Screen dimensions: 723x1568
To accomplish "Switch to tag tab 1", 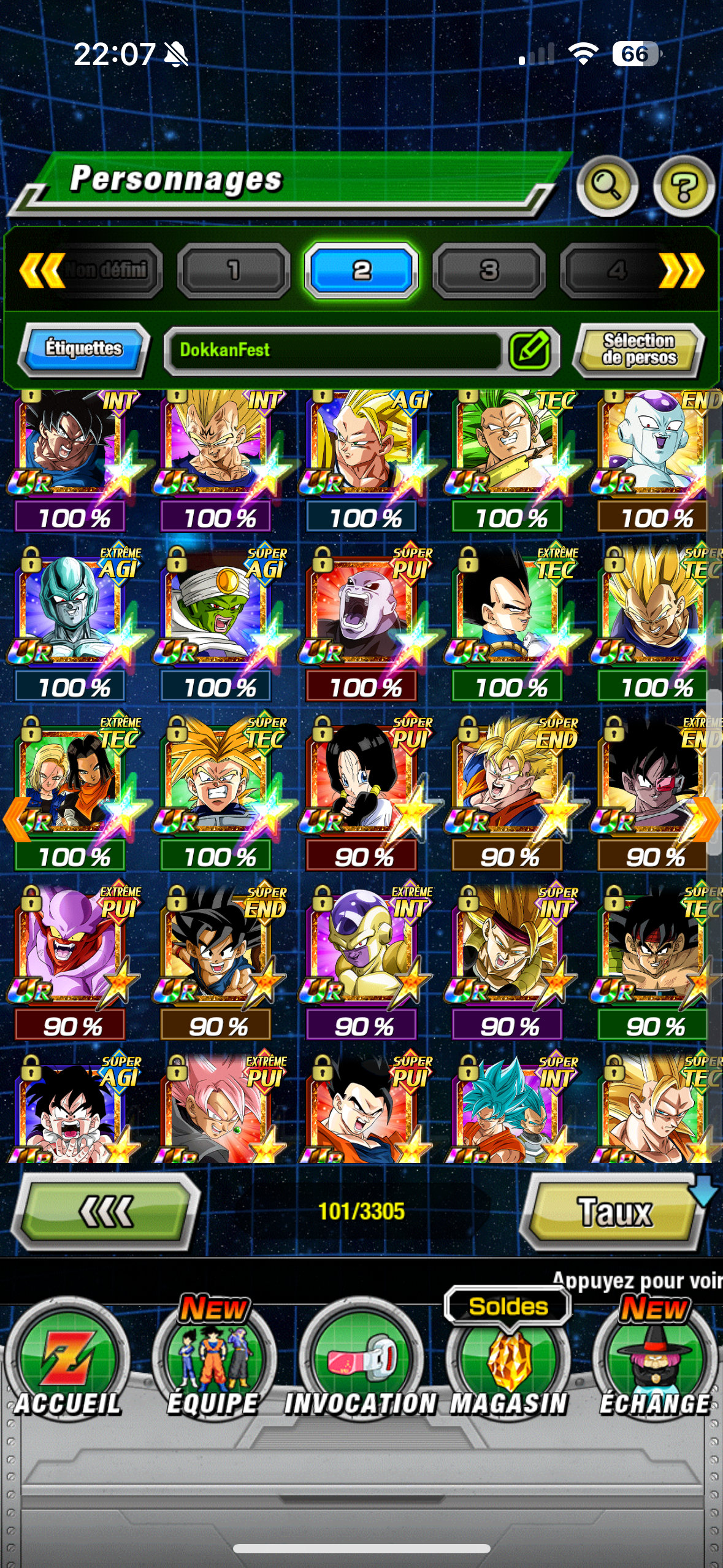I will 234,271.
